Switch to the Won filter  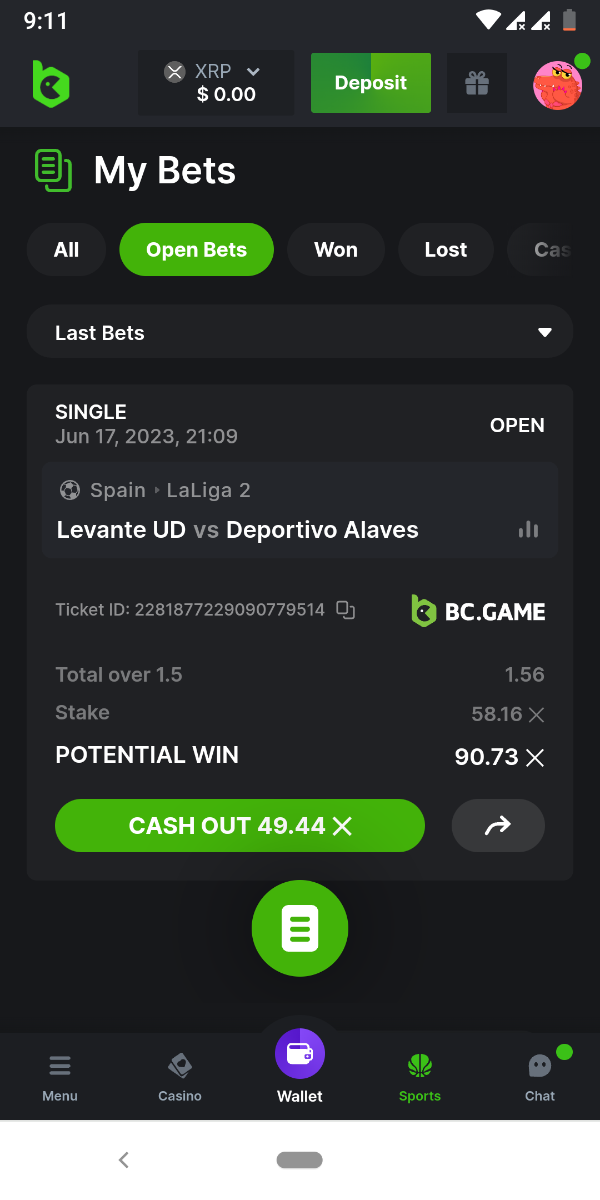[336, 250]
